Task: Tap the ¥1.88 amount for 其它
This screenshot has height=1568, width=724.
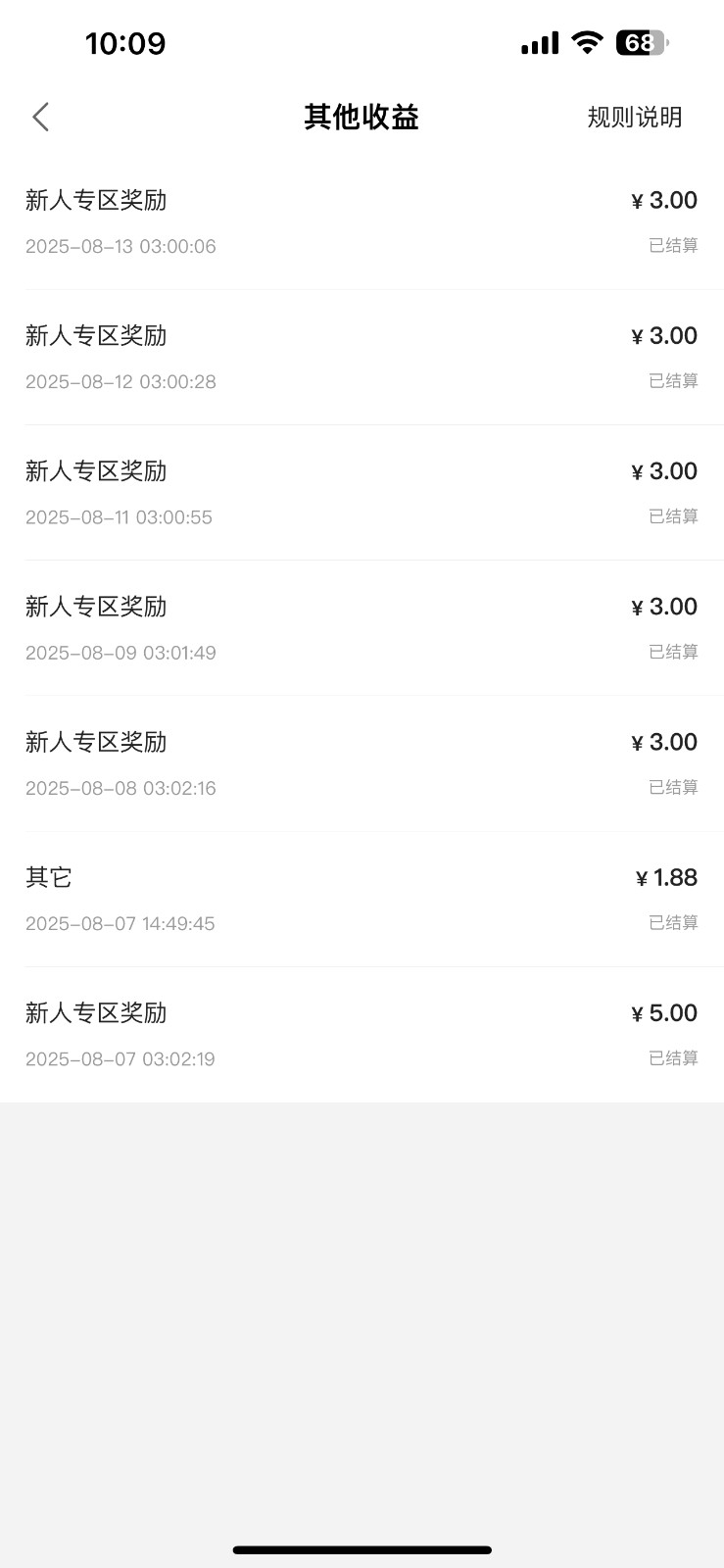Action: (x=666, y=877)
